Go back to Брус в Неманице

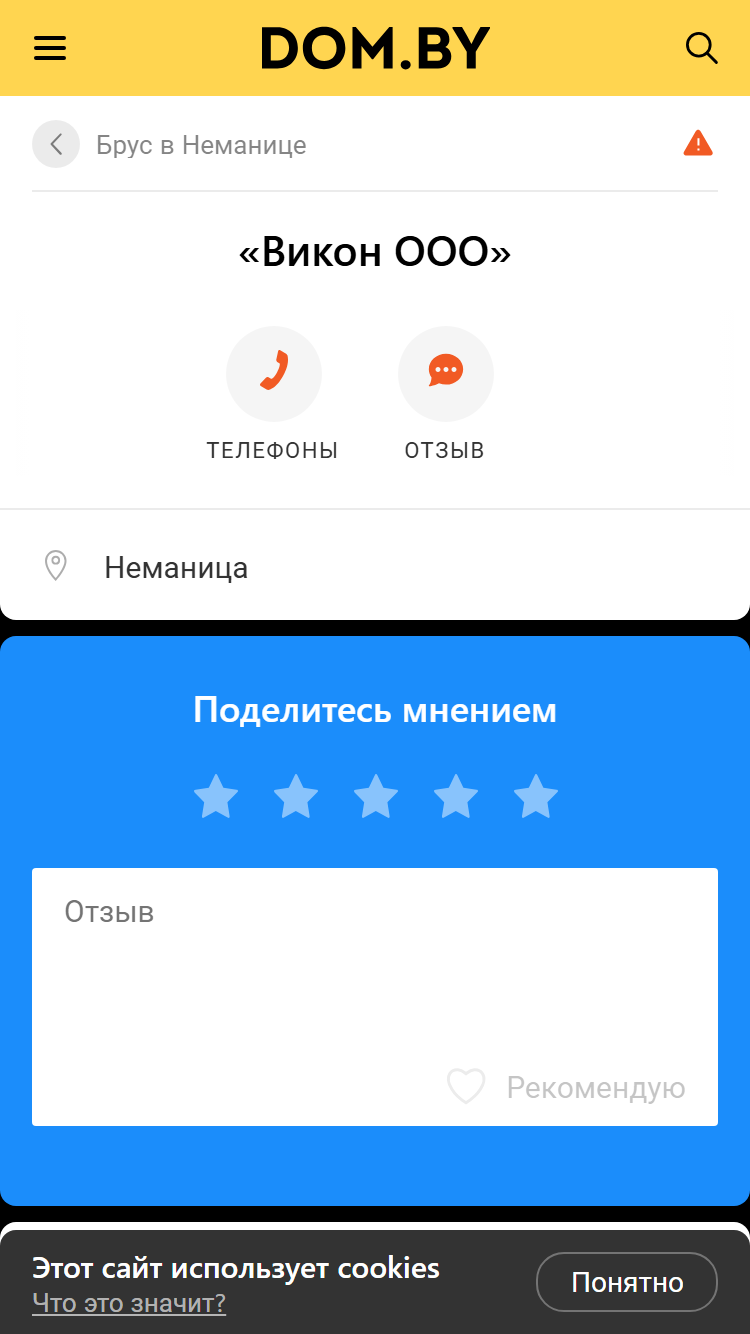56,144
